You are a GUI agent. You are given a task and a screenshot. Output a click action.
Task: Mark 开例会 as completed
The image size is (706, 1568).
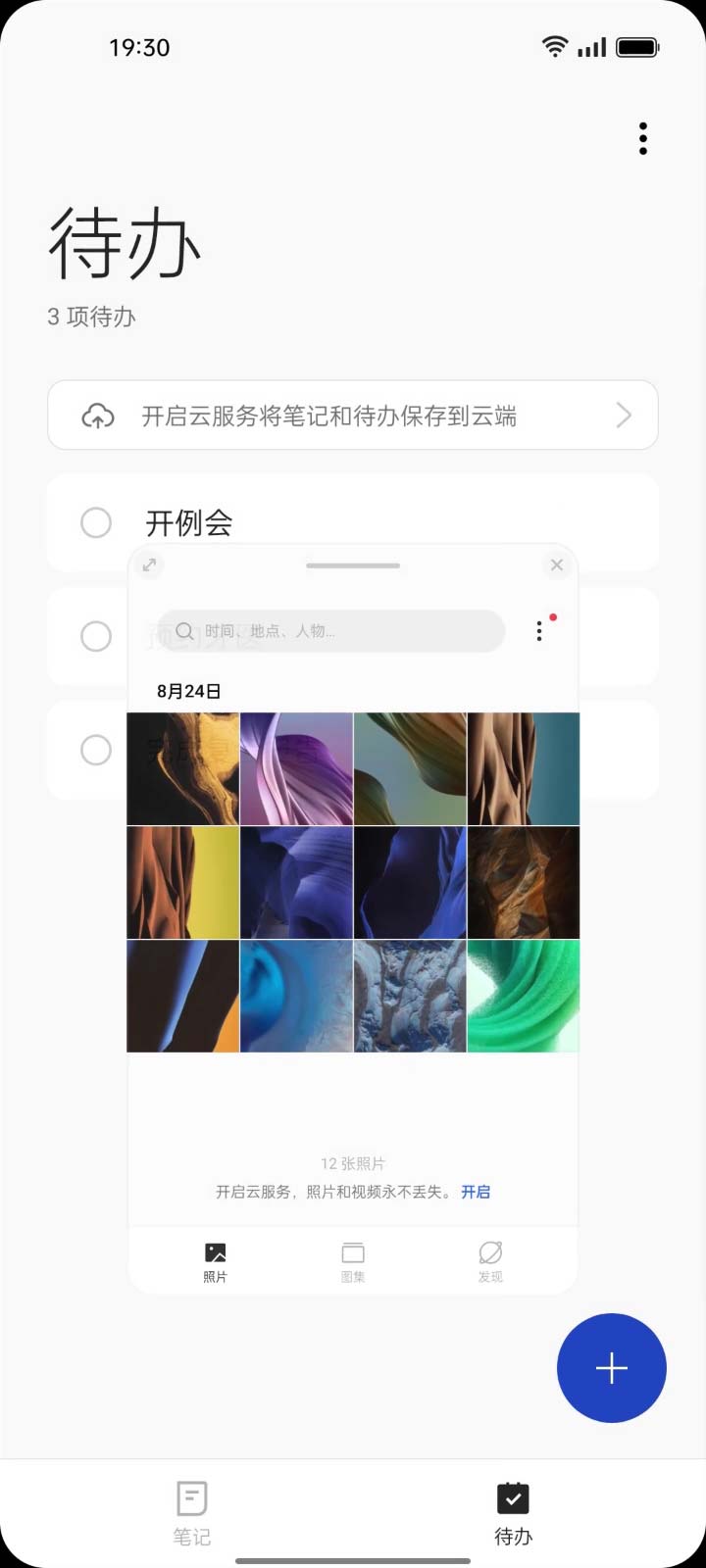pyautogui.click(x=96, y=522)
